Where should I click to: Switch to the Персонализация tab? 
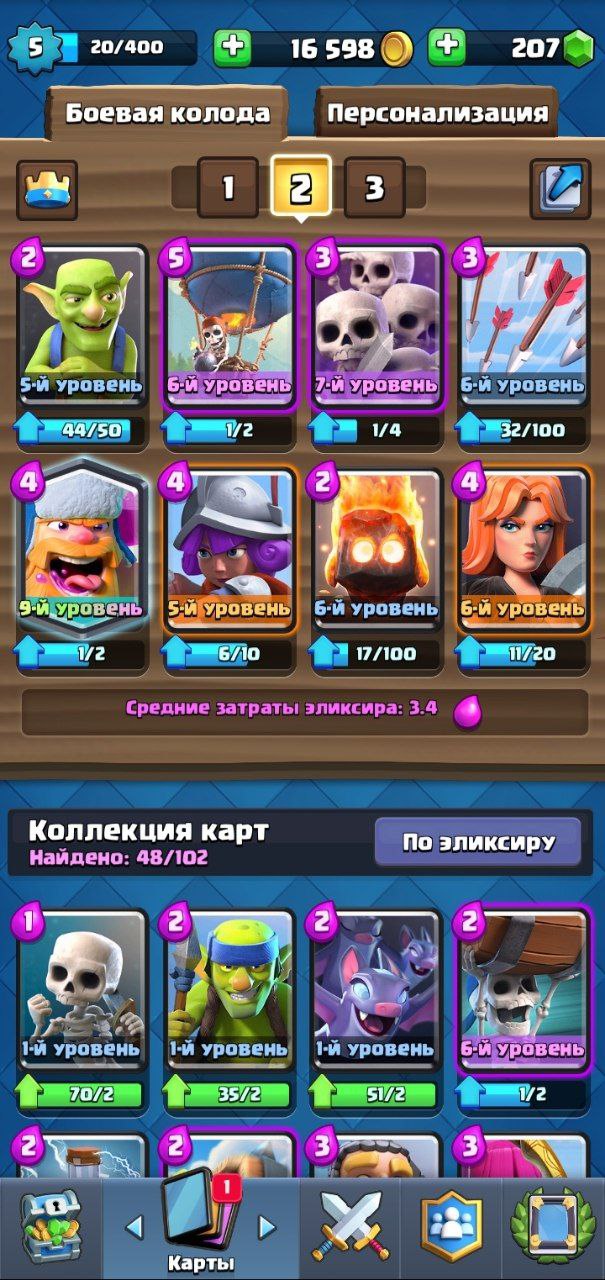[437, 113]
